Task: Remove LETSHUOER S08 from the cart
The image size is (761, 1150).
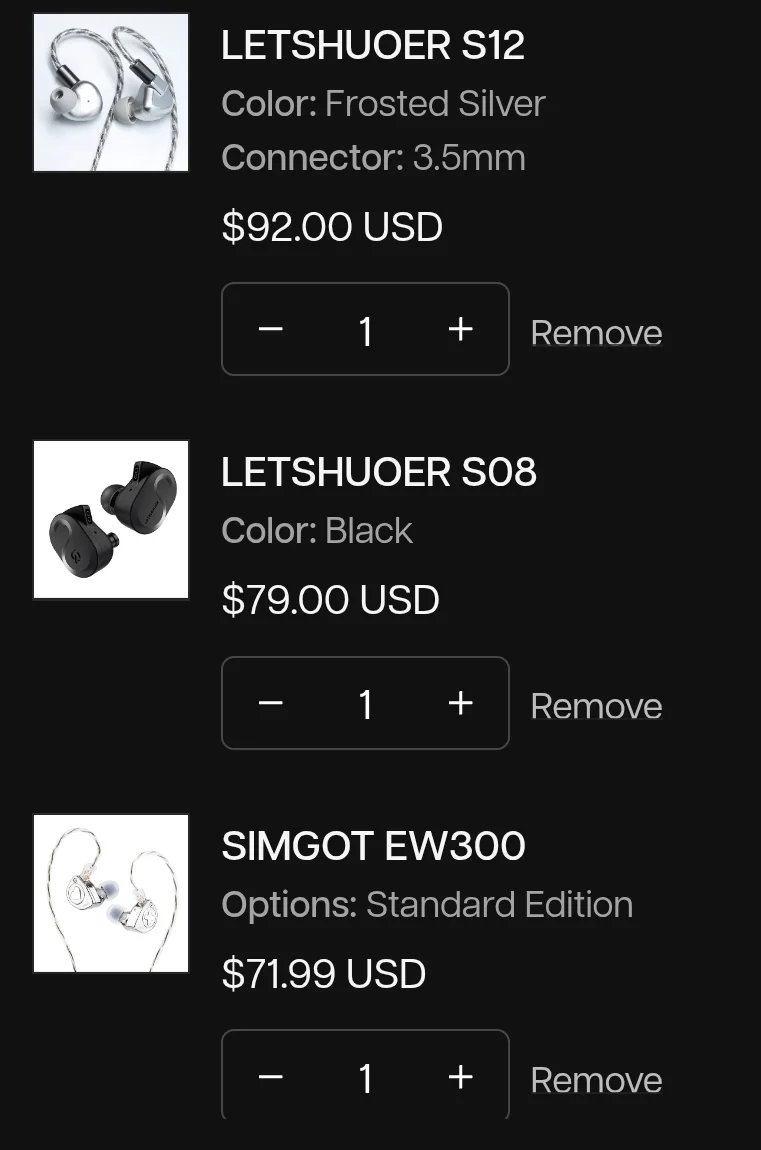Action: tap(596, 707)
